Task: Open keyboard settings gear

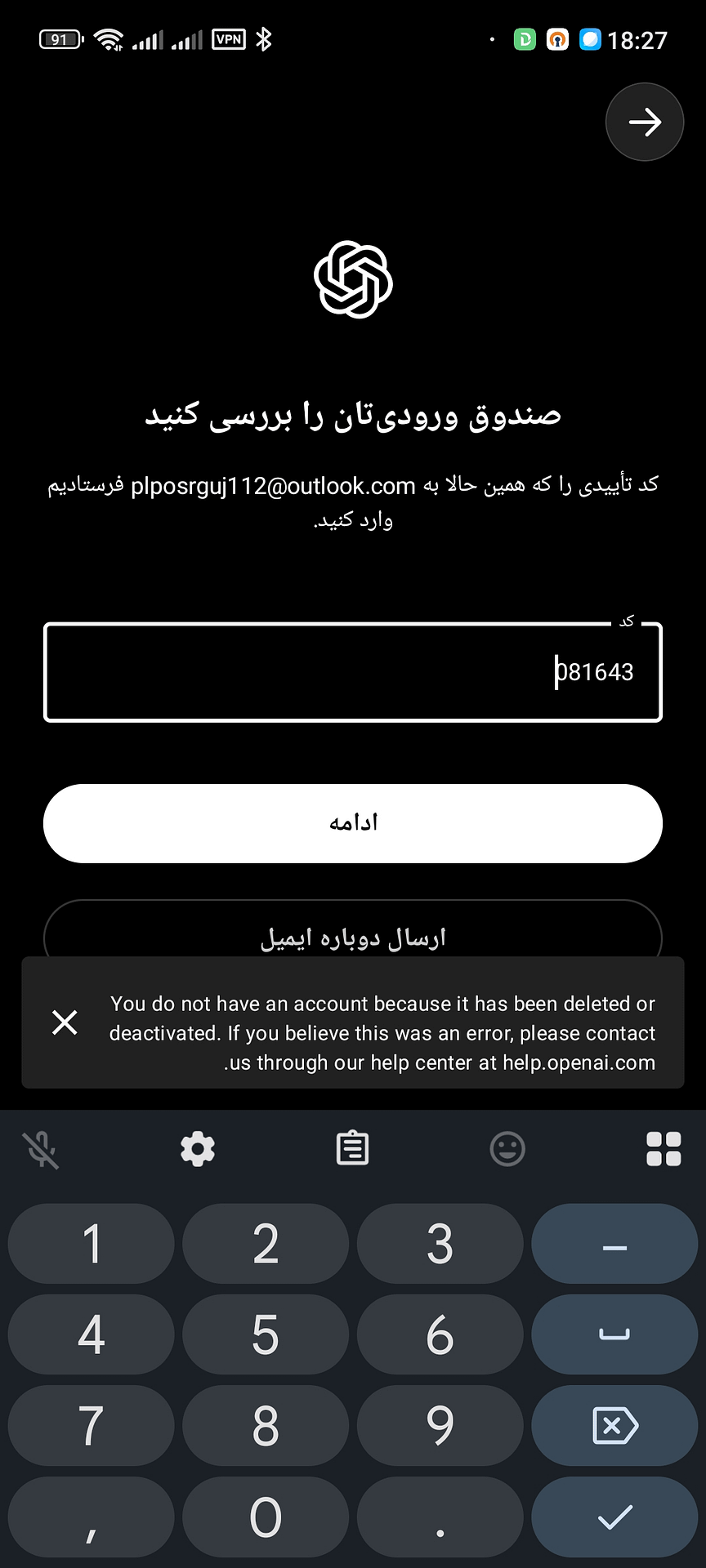Action: coord(198,1149)
